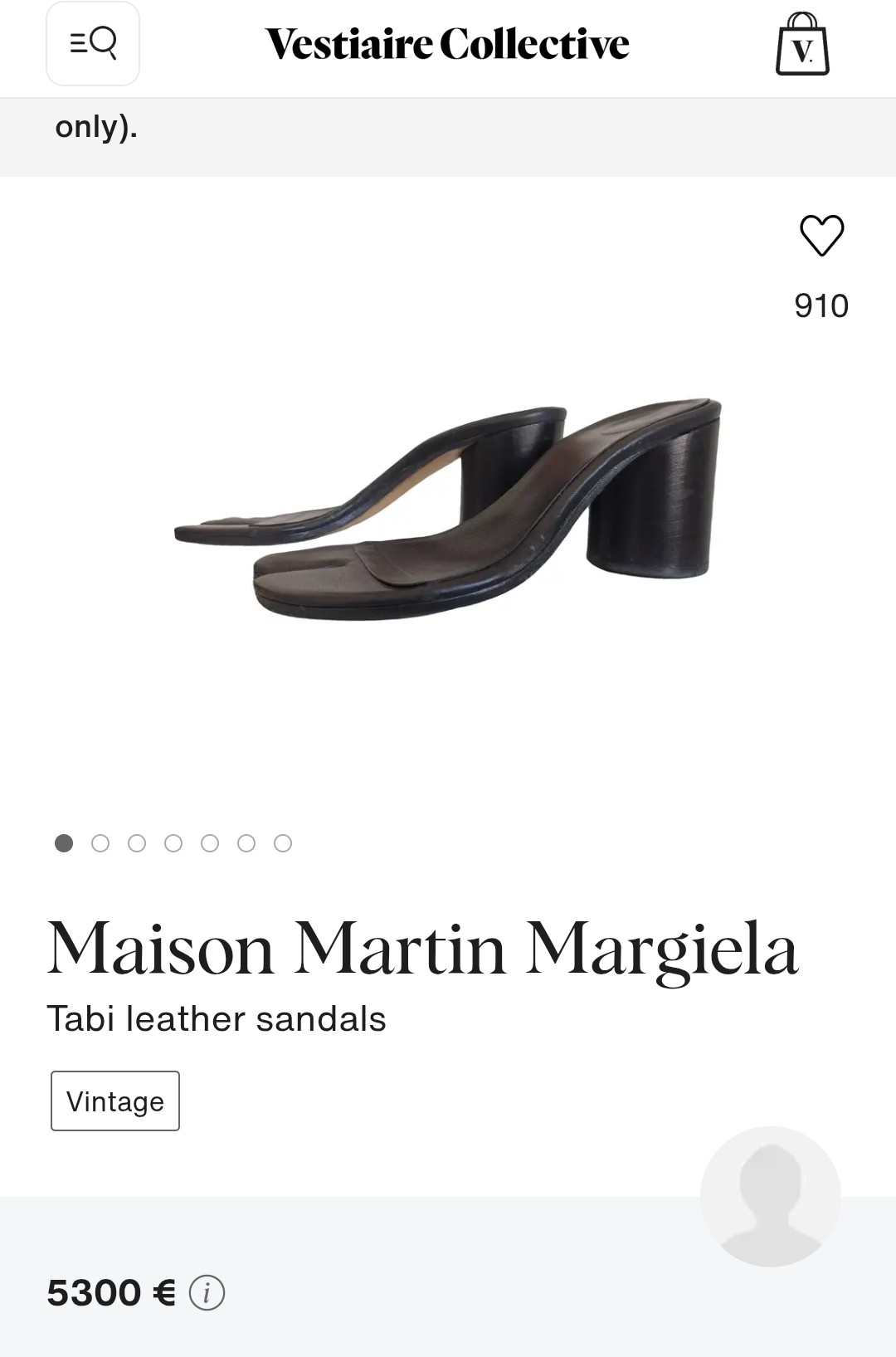Tap the Vintage tag

115,1101
